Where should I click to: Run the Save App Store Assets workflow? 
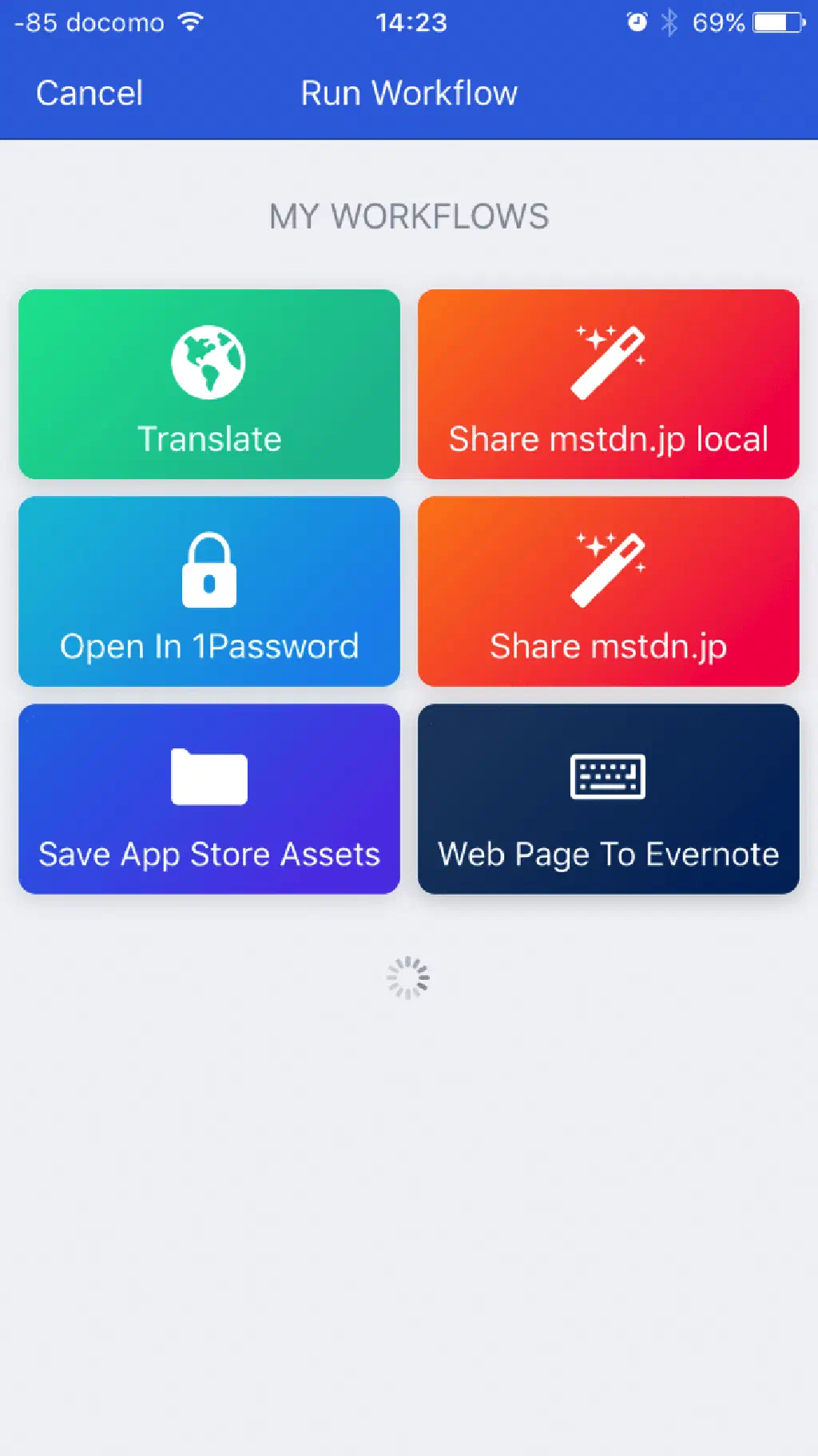(209, 799)
